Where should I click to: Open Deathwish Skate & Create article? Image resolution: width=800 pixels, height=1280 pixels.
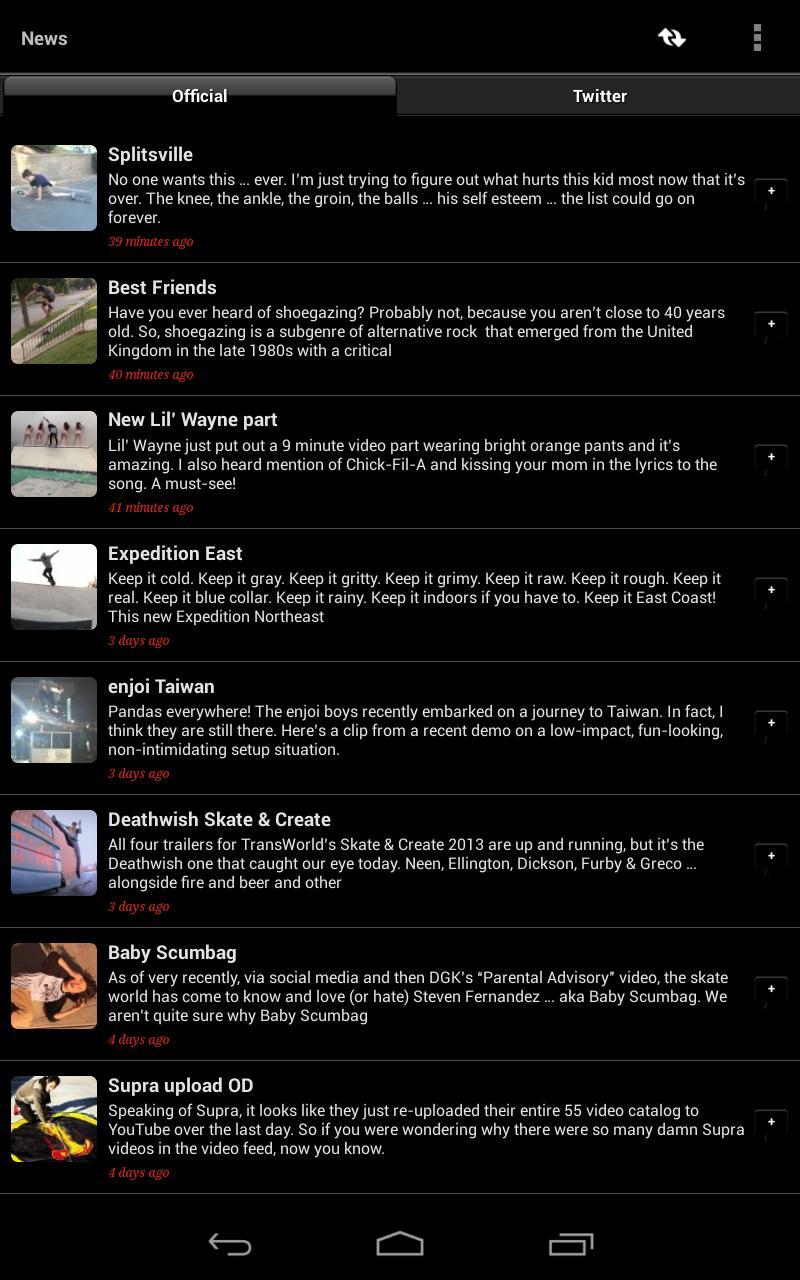click(x=219, y=820)
